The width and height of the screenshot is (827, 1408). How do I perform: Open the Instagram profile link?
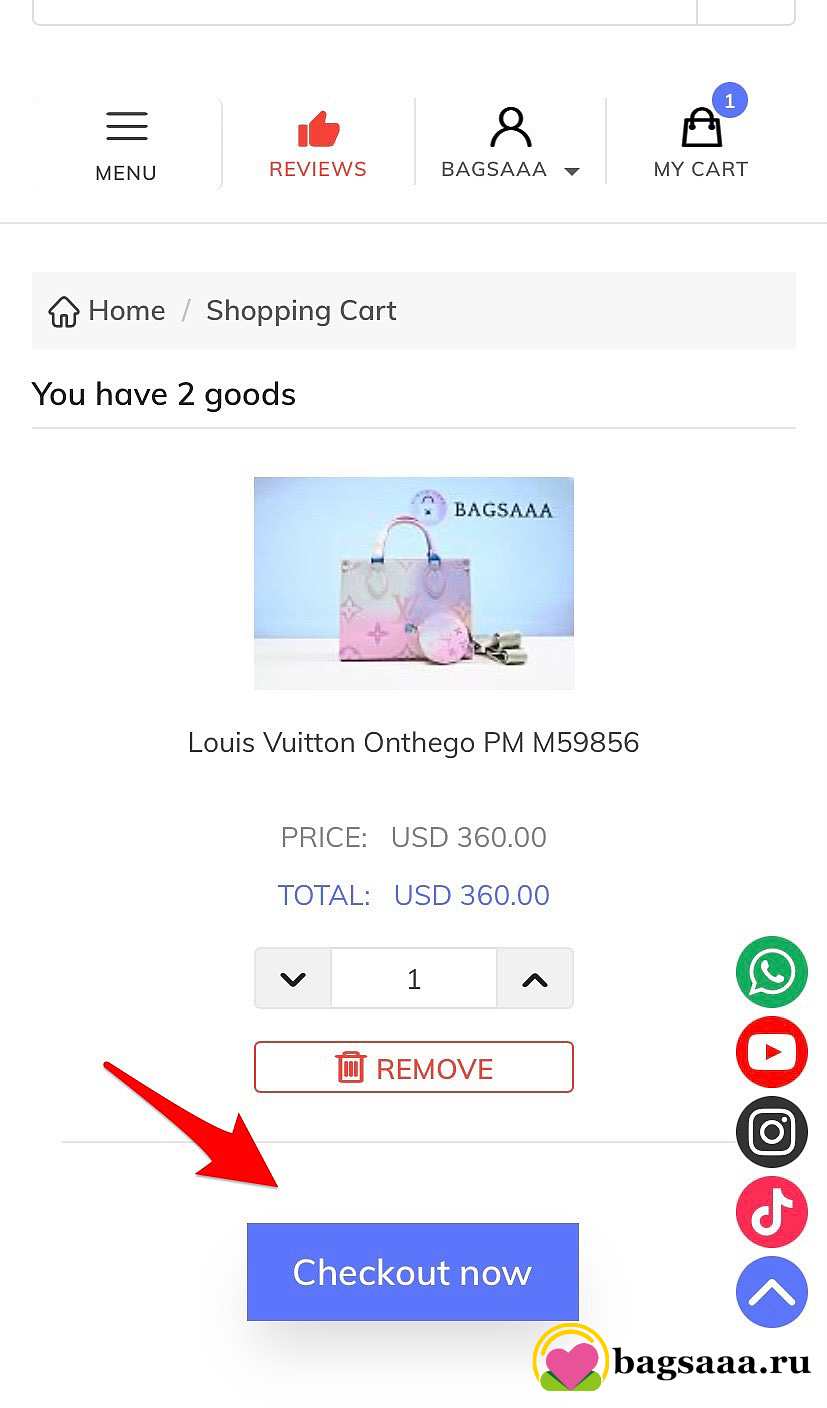tap(772, 1132)
